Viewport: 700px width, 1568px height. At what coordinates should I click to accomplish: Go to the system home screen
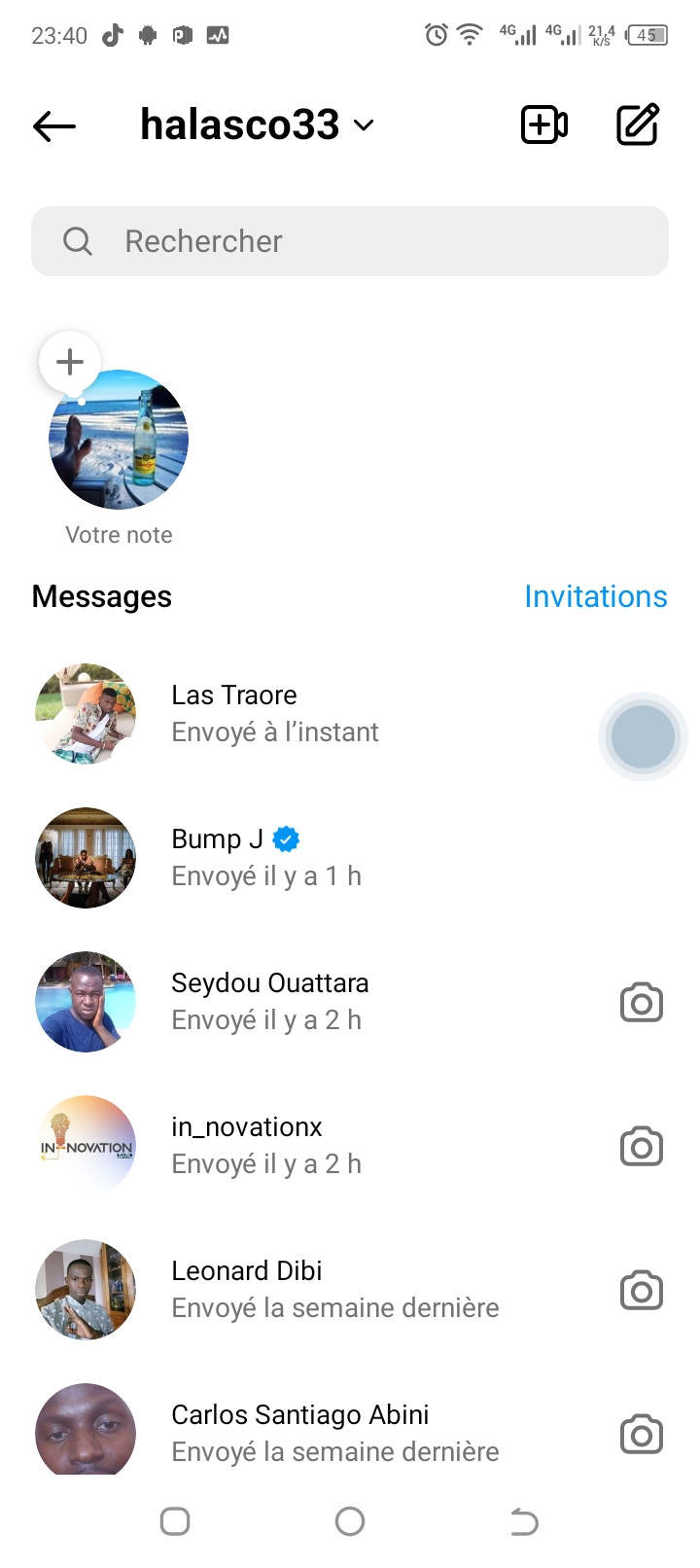(350, 1521)
